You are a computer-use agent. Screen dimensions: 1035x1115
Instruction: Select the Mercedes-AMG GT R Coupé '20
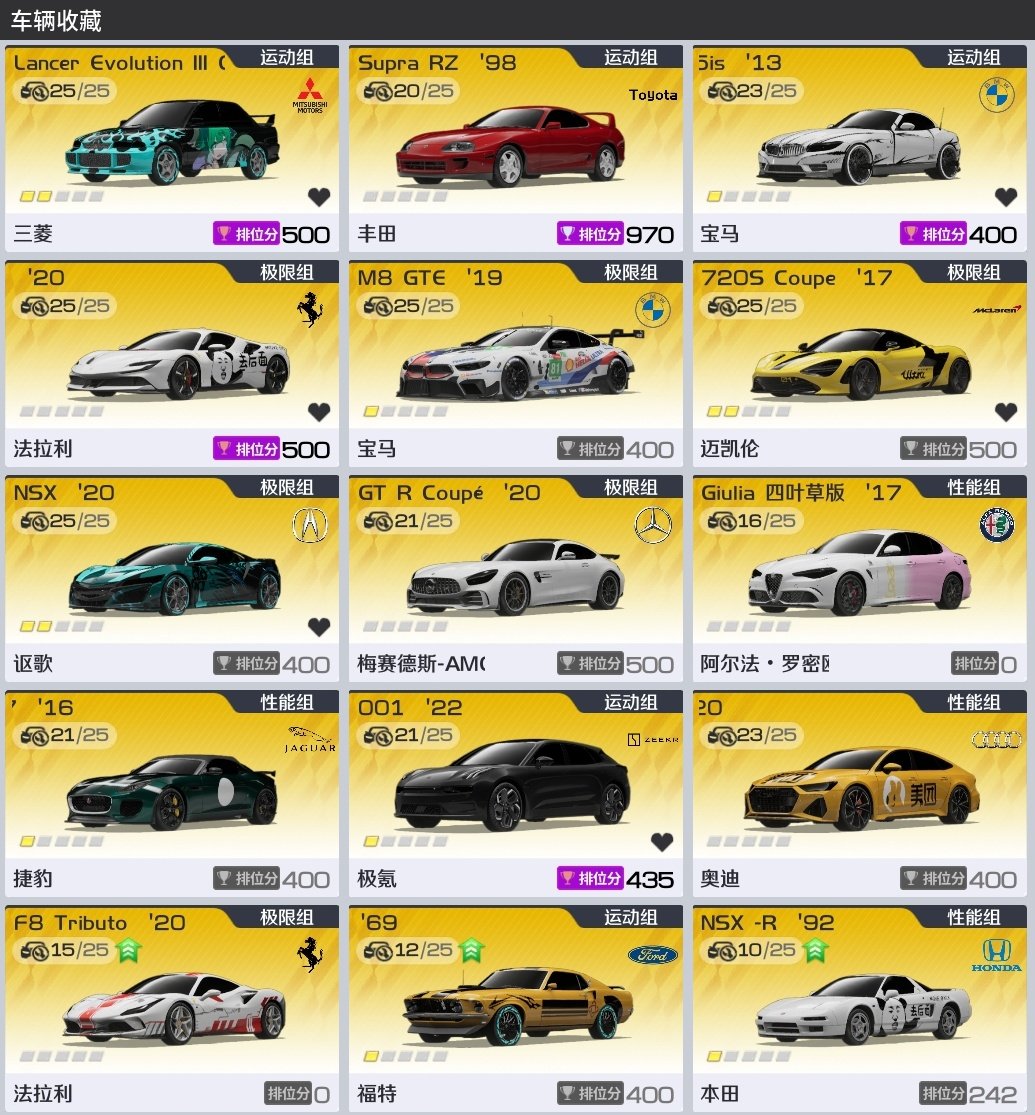[514, 575]
